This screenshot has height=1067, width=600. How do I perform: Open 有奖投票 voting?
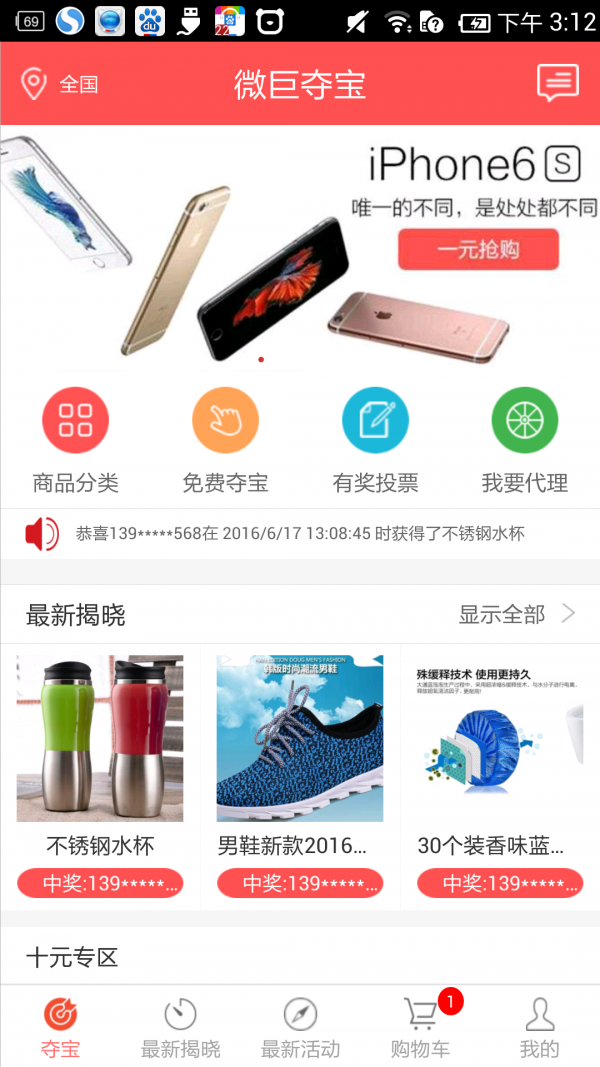[x=375, y=440]
